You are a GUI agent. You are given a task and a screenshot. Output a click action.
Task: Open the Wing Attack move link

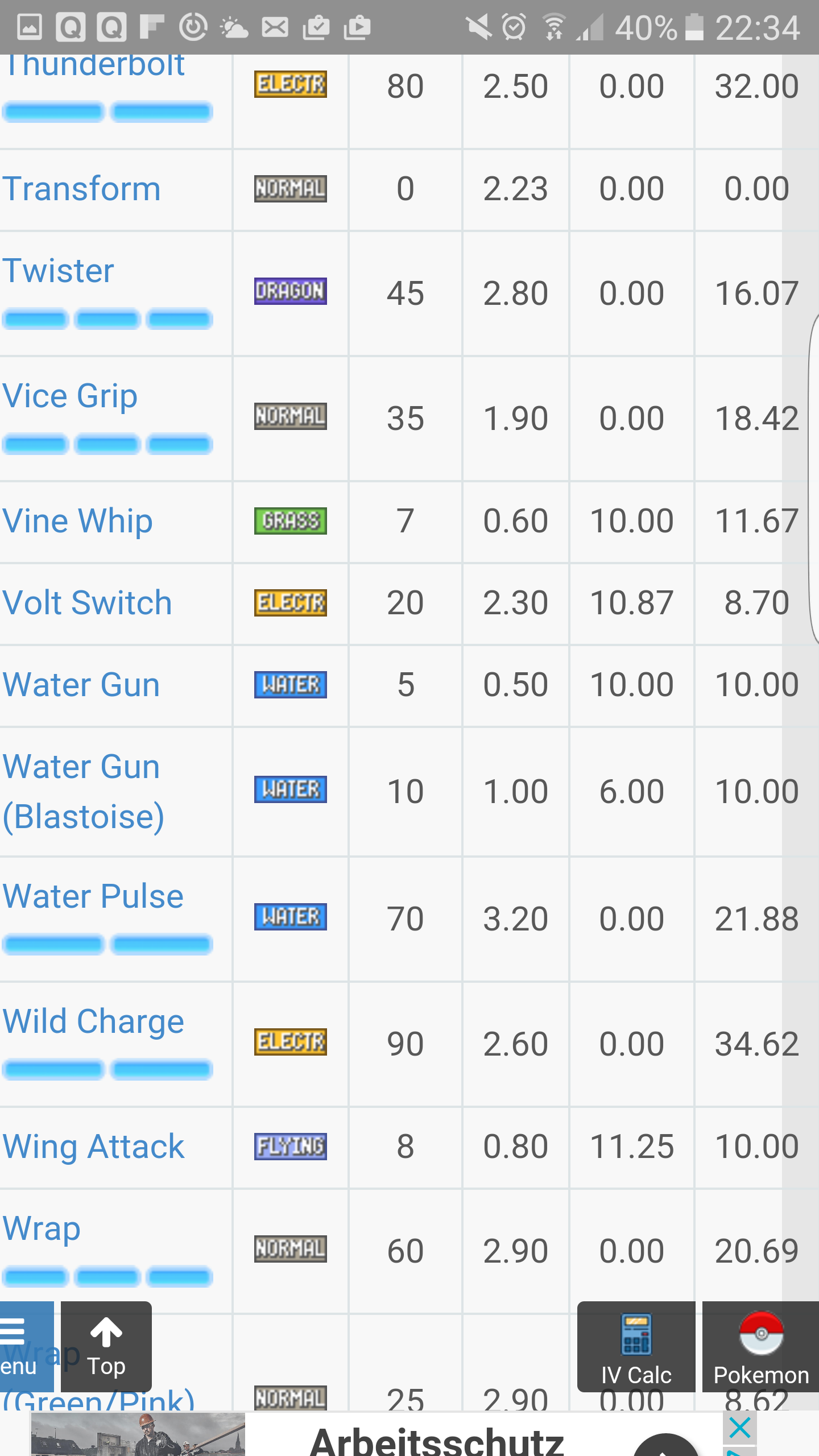tap(94, 1147)
